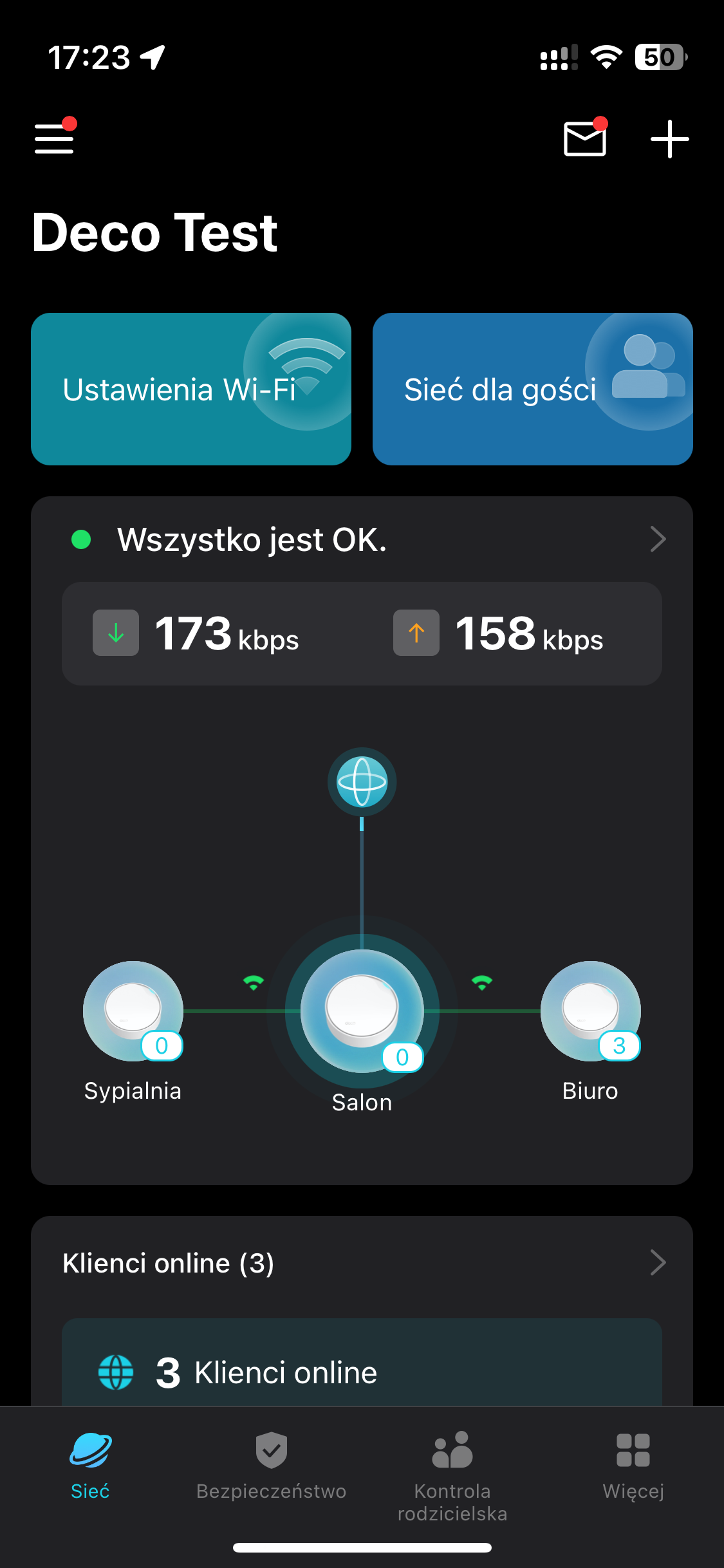Open Ustawienia Wi-Fi card
Image resolution: width=724 pixels, height=1568 pixels.
[x=191, y=389]
